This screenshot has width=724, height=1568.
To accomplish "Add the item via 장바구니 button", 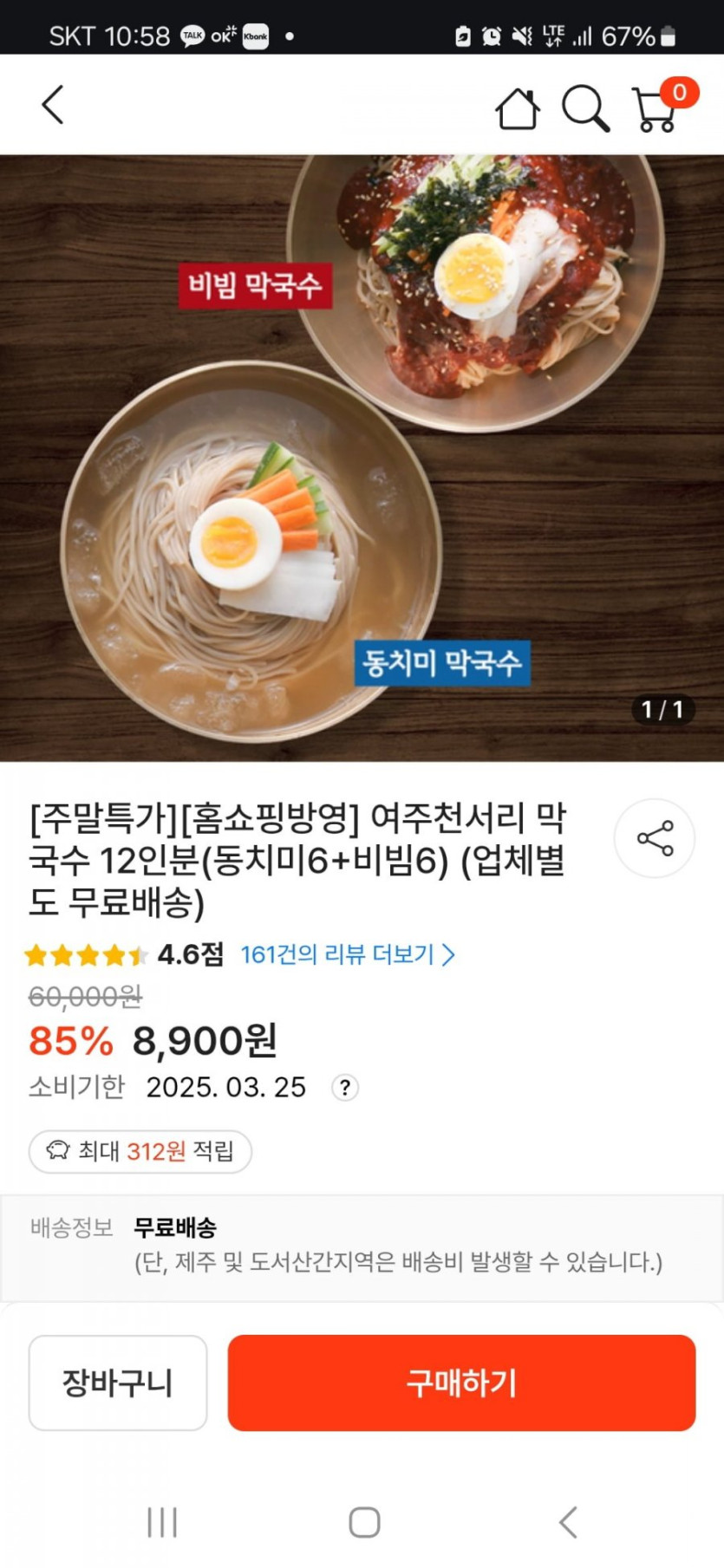I will (x=118, y=1383).
